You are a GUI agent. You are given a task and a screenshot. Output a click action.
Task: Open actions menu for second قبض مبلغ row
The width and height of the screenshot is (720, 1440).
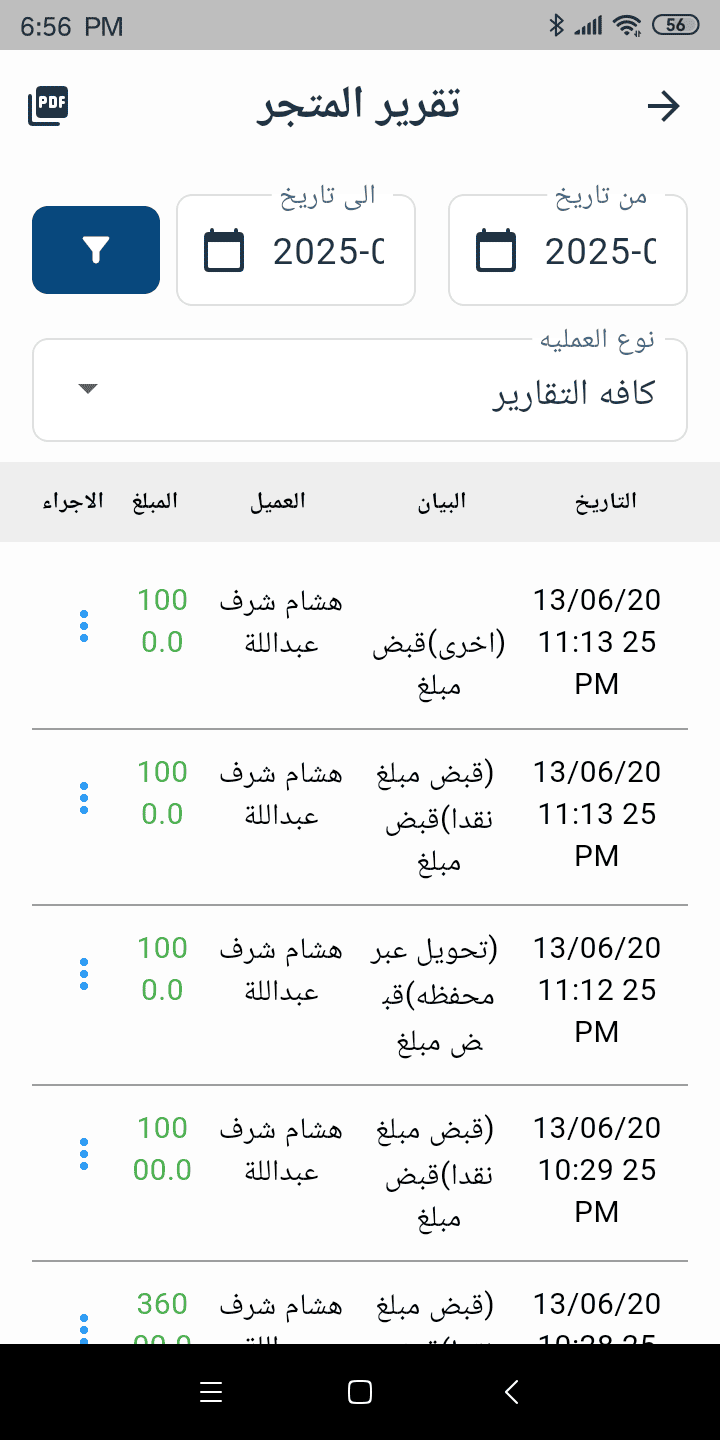pyautogui.click(x=83, y=799)
